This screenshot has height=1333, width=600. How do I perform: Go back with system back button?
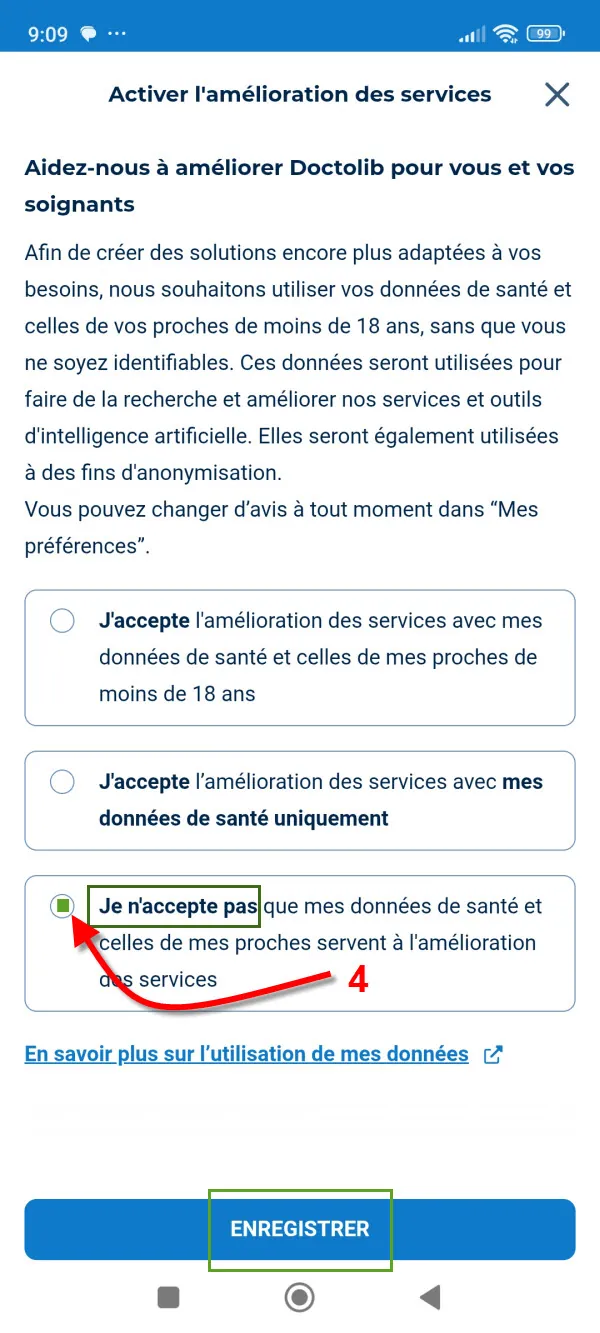[430, 1298]
